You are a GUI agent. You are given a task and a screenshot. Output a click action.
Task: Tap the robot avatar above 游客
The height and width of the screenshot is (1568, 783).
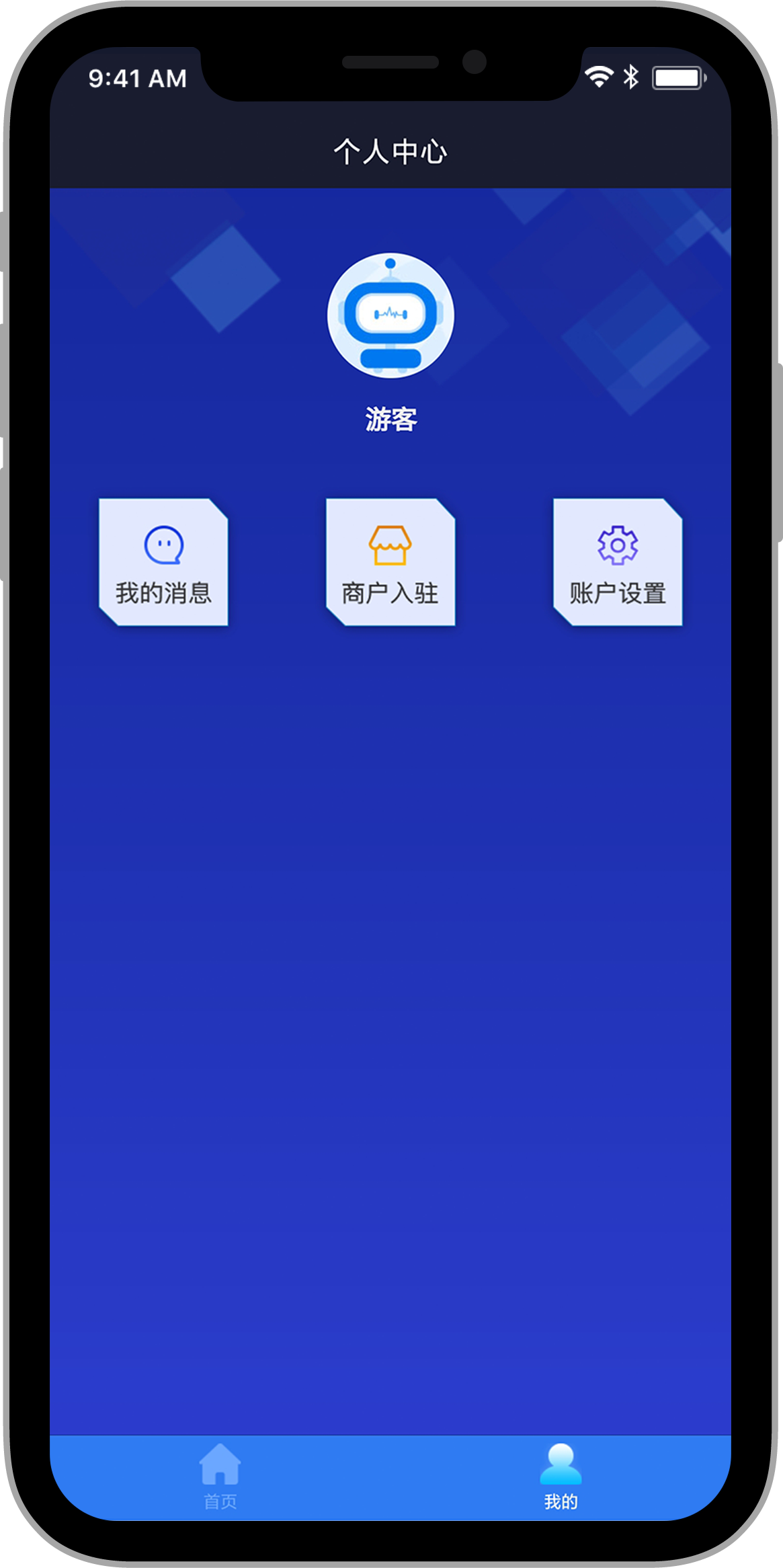[390, 315]
